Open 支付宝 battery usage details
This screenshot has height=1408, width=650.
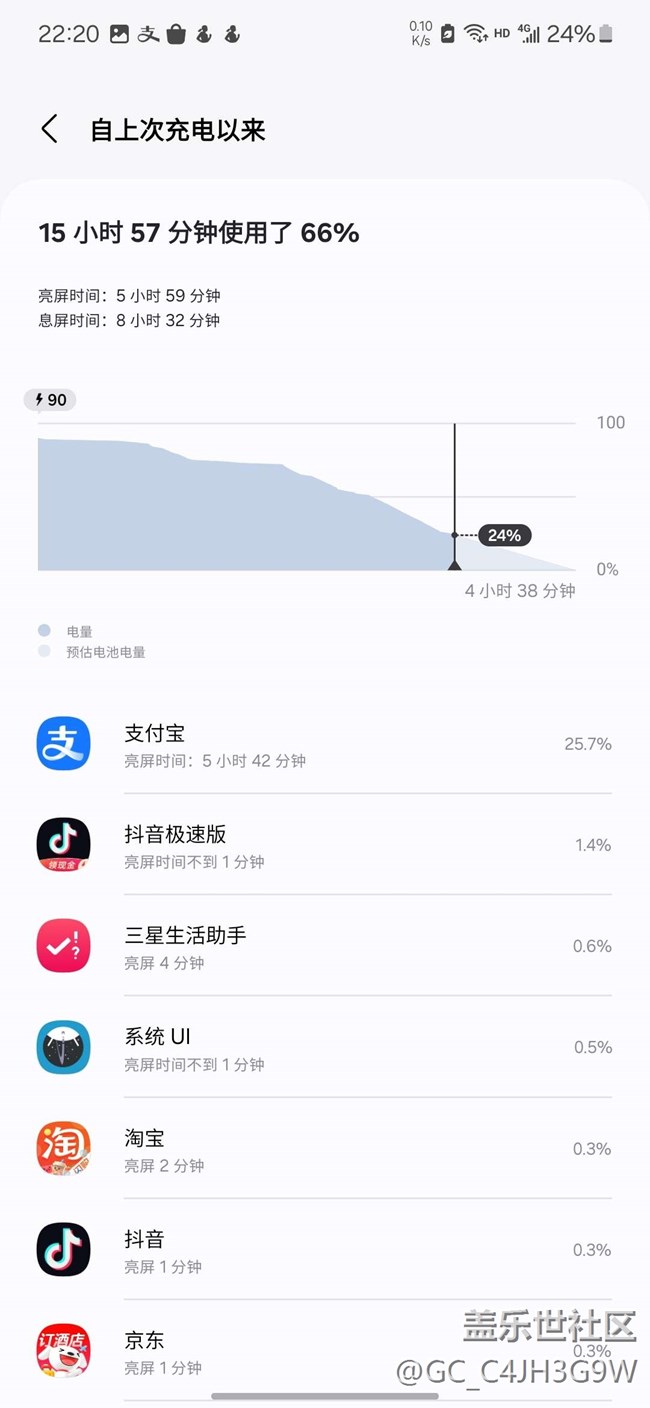point(324,744)
